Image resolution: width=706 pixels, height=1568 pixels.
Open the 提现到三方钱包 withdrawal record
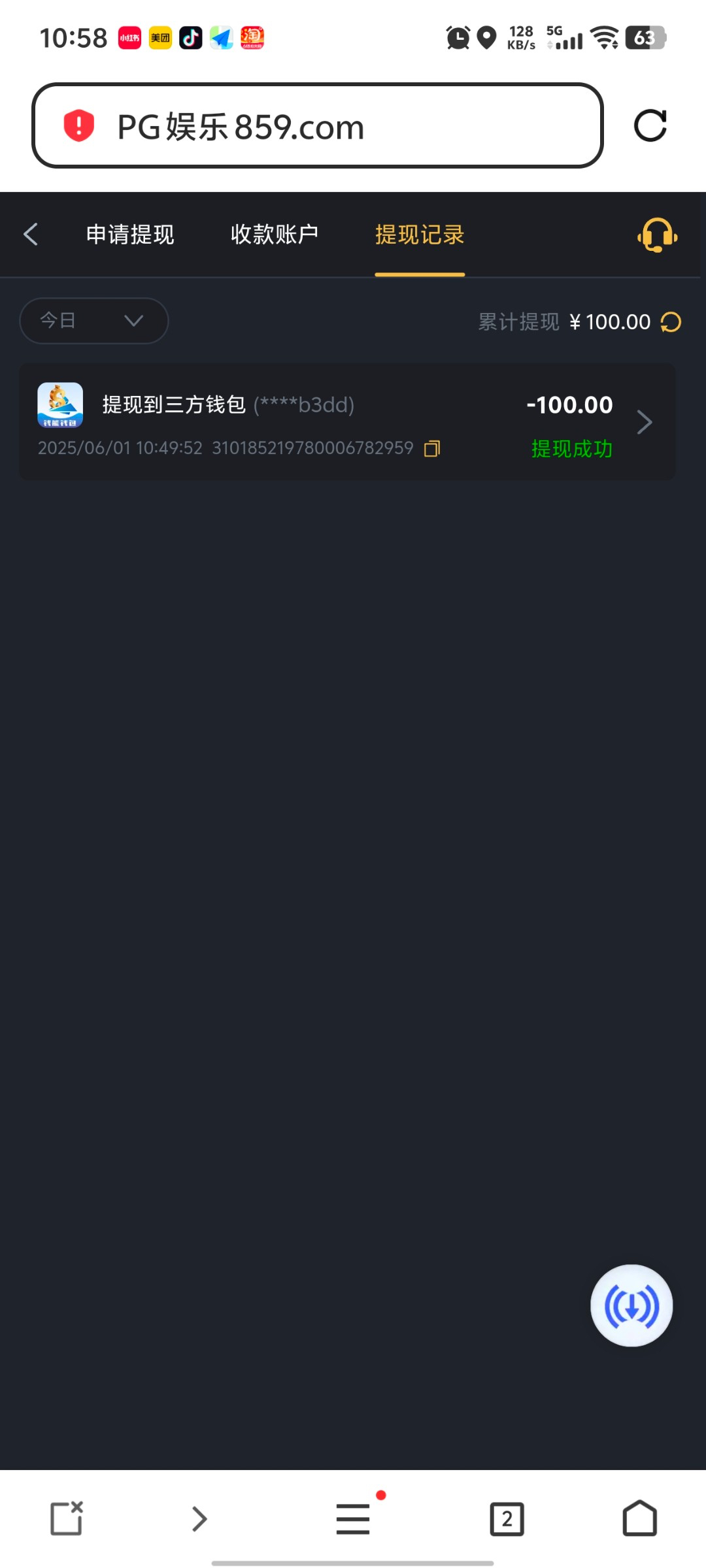click(x=346, y=422)
